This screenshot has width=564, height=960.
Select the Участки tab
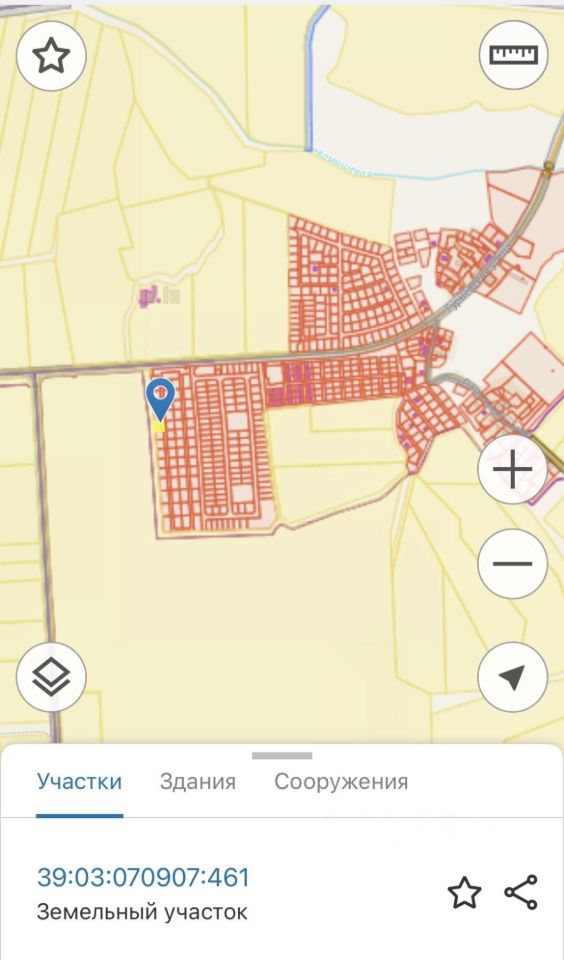80,782
